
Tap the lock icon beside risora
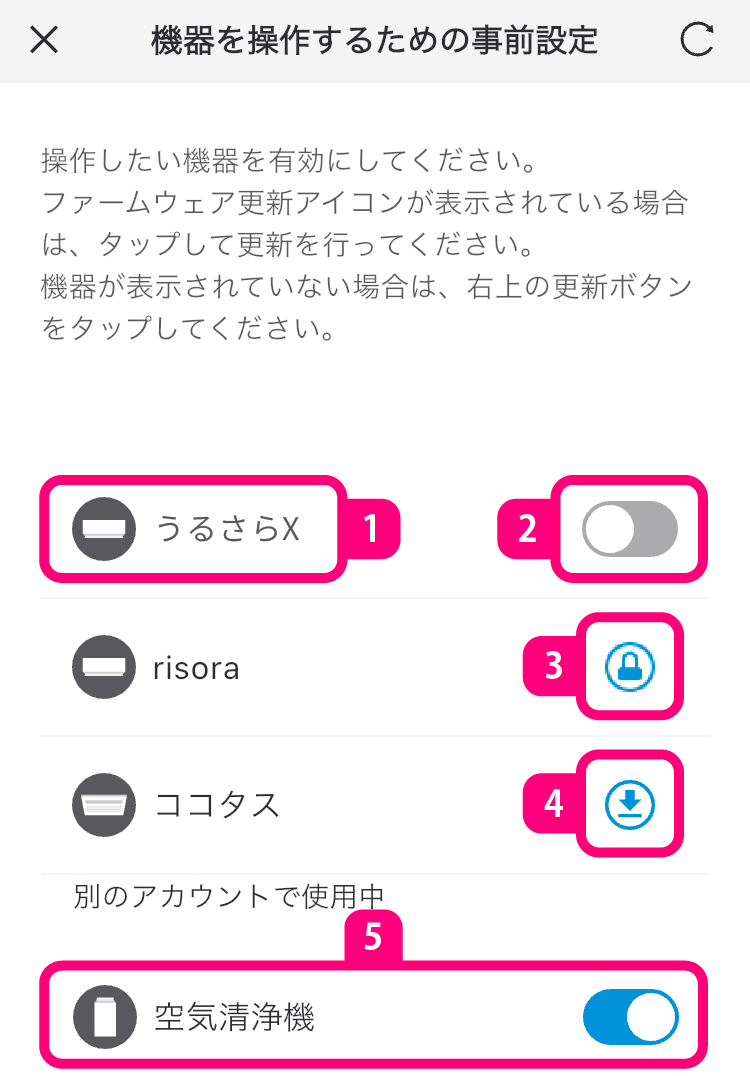(631, 667)
